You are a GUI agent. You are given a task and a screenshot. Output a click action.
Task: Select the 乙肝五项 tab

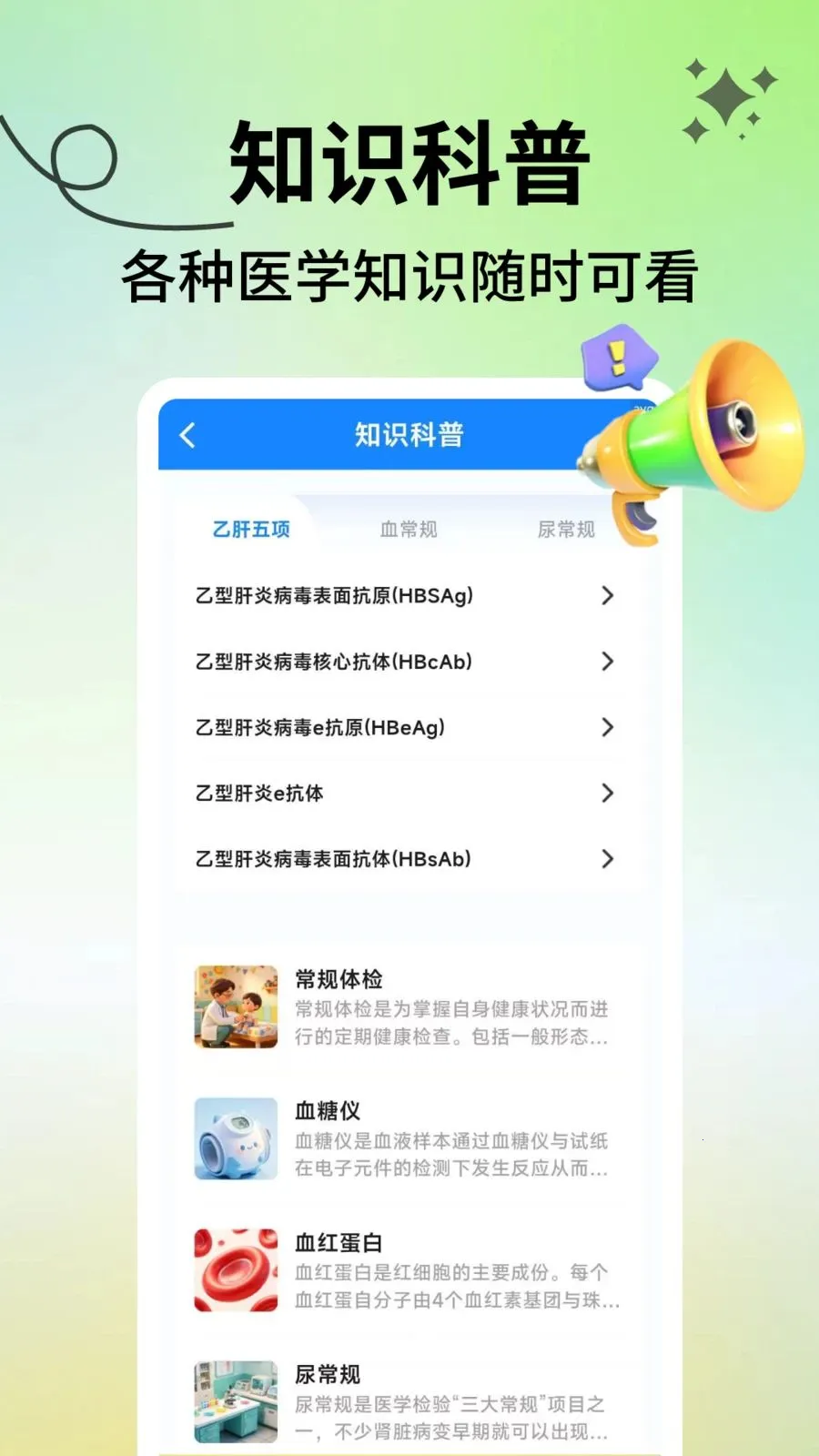pos(251,529)
